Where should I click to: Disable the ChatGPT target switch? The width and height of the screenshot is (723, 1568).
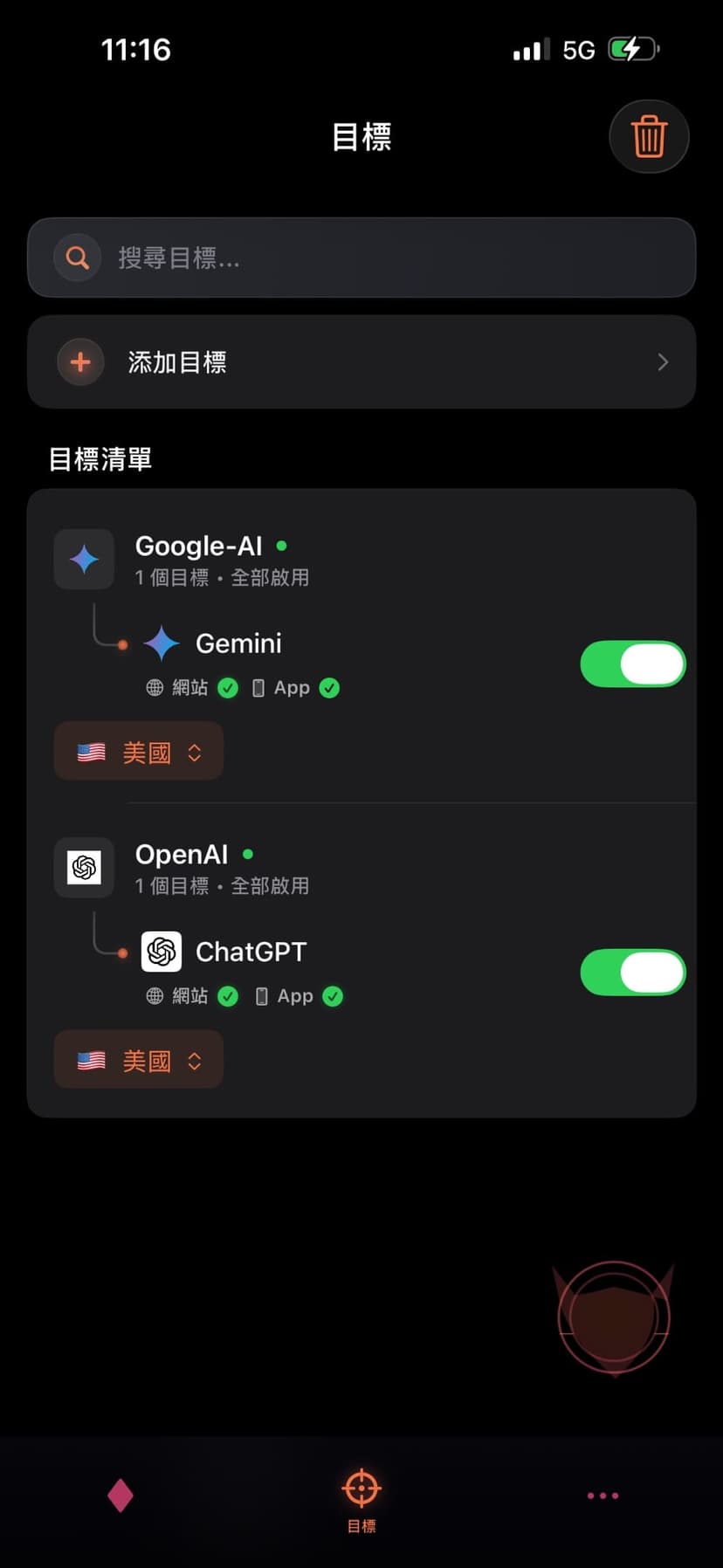point(632,973)
